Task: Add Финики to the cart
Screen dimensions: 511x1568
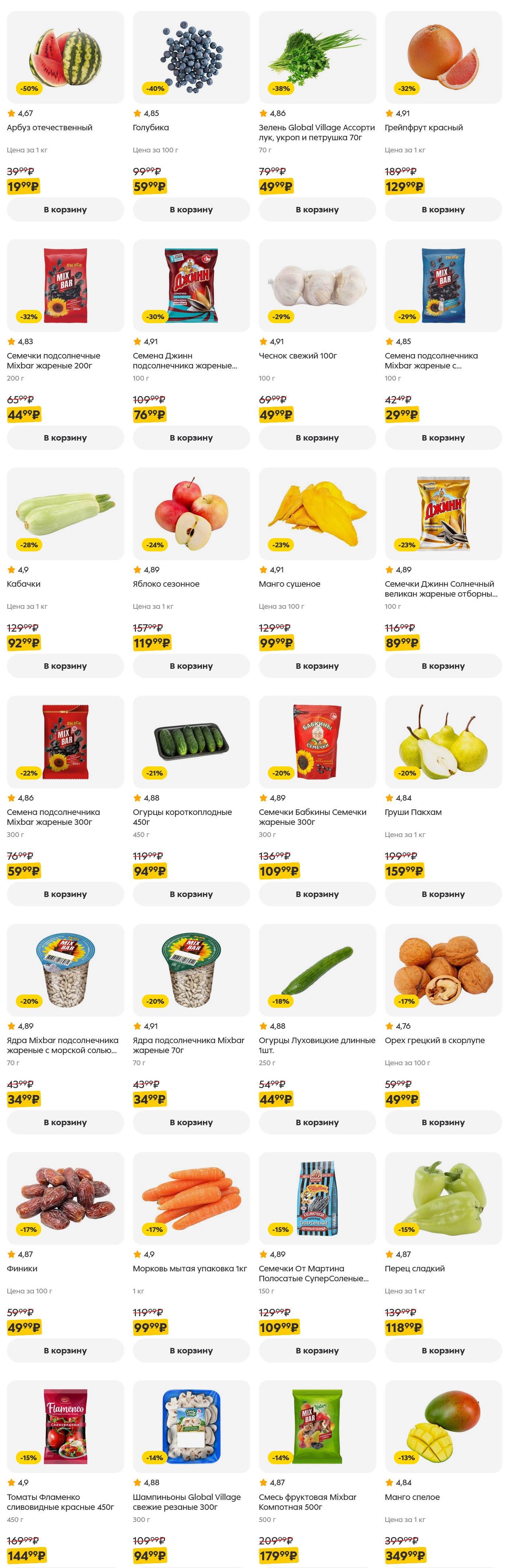Action: click(x=65, y=1351)
